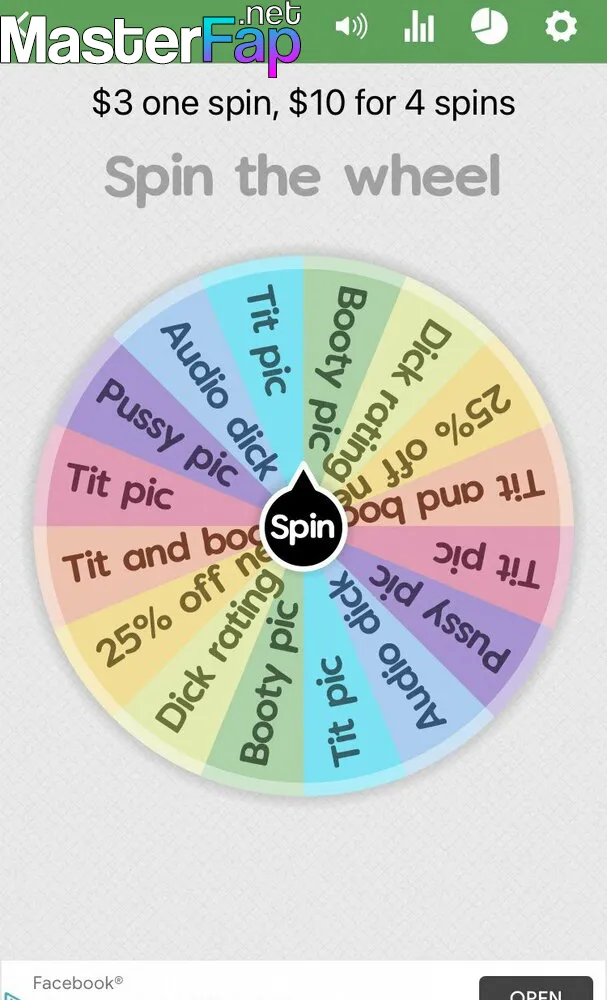
Task: Tap OPEN on the Facebook ad
Action: pyautogui.click(x=536, y=988)
